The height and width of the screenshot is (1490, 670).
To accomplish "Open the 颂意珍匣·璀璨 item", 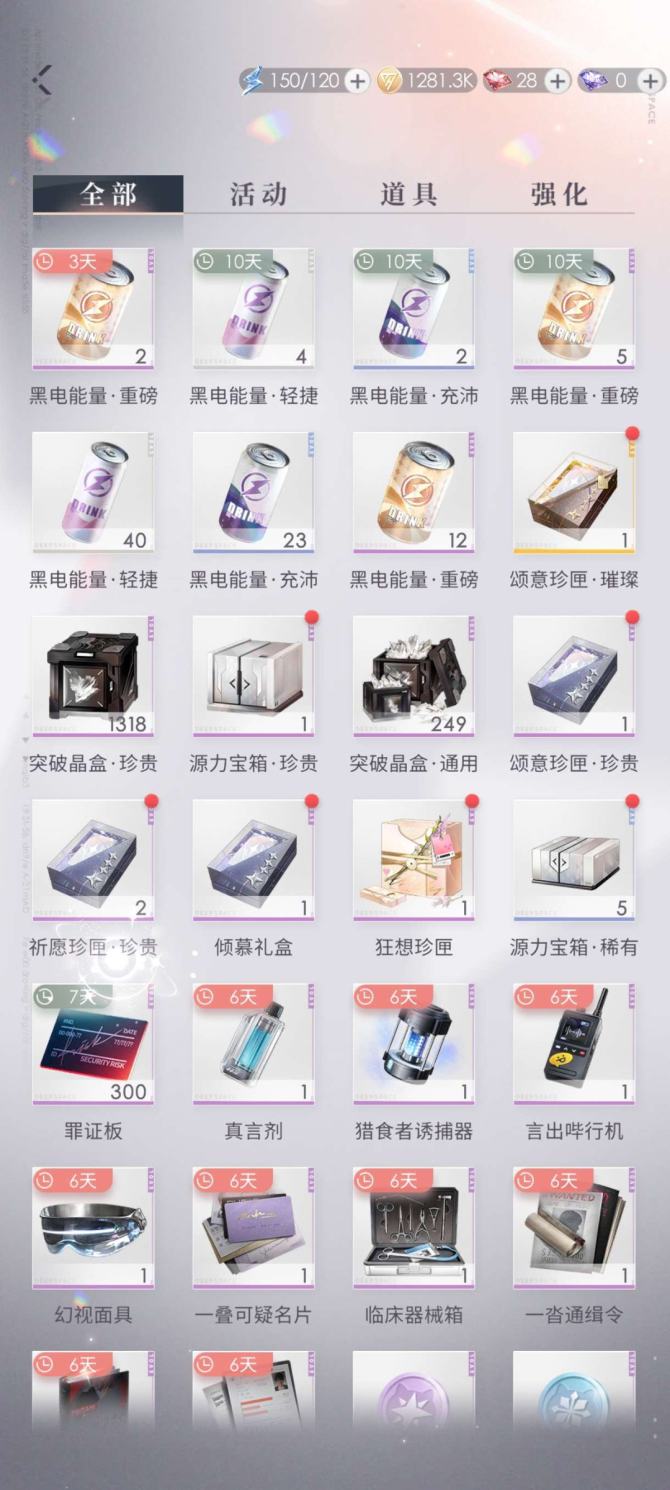I will (x=574, y=492).
